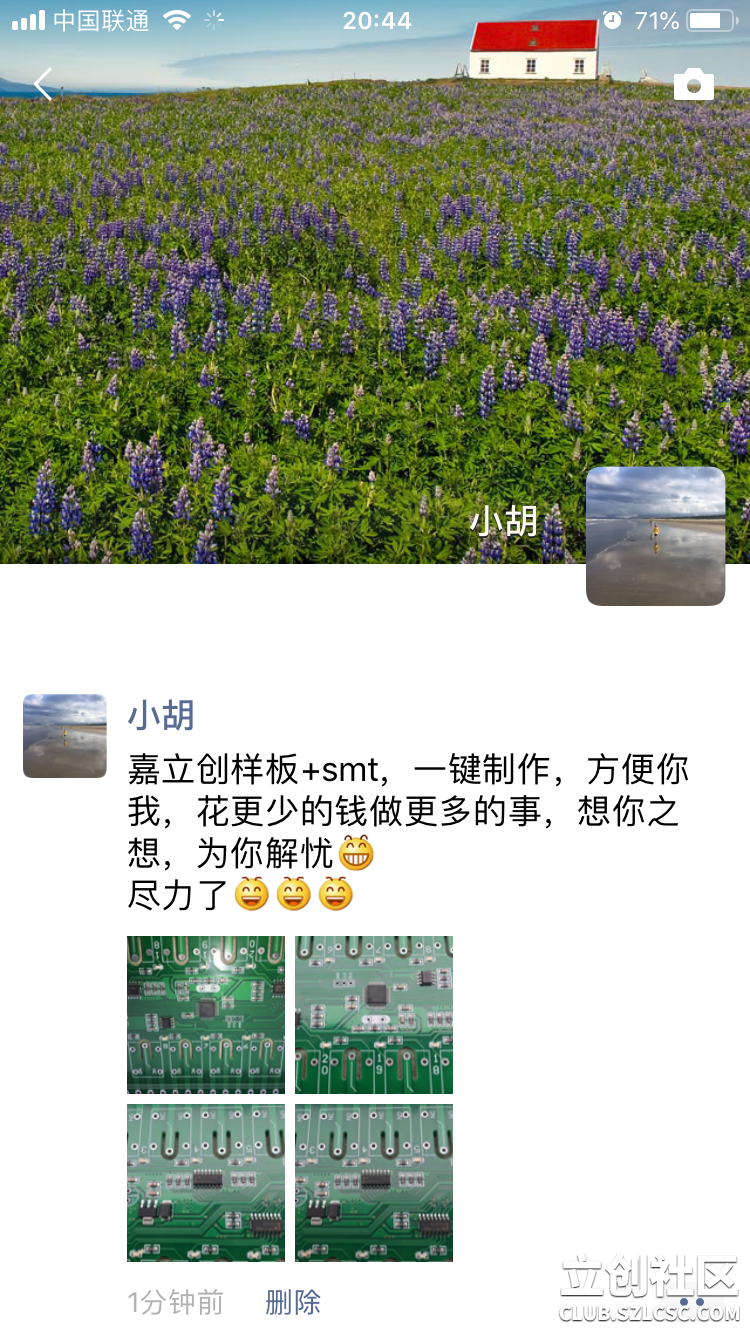Viewport: 750px width, 1334px height.
Task: View the first circuit board photo
Action: [206, 1014]
